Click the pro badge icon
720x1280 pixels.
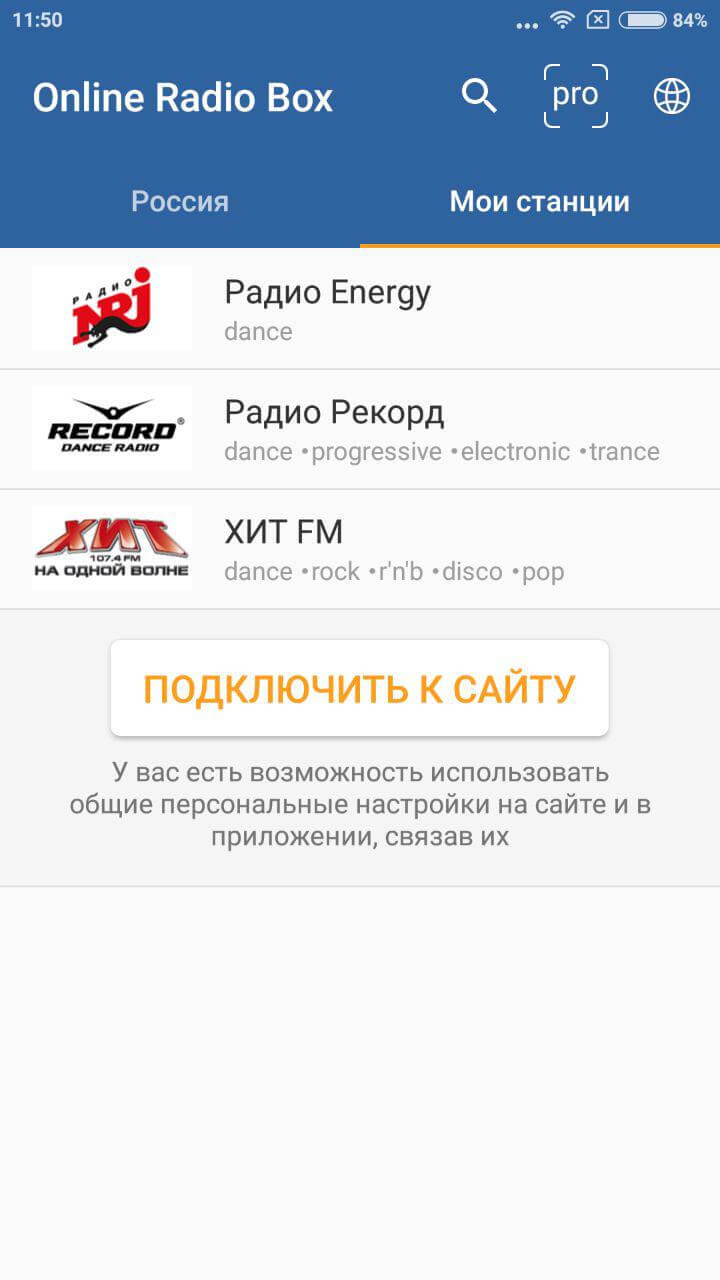tap(576, 96)
